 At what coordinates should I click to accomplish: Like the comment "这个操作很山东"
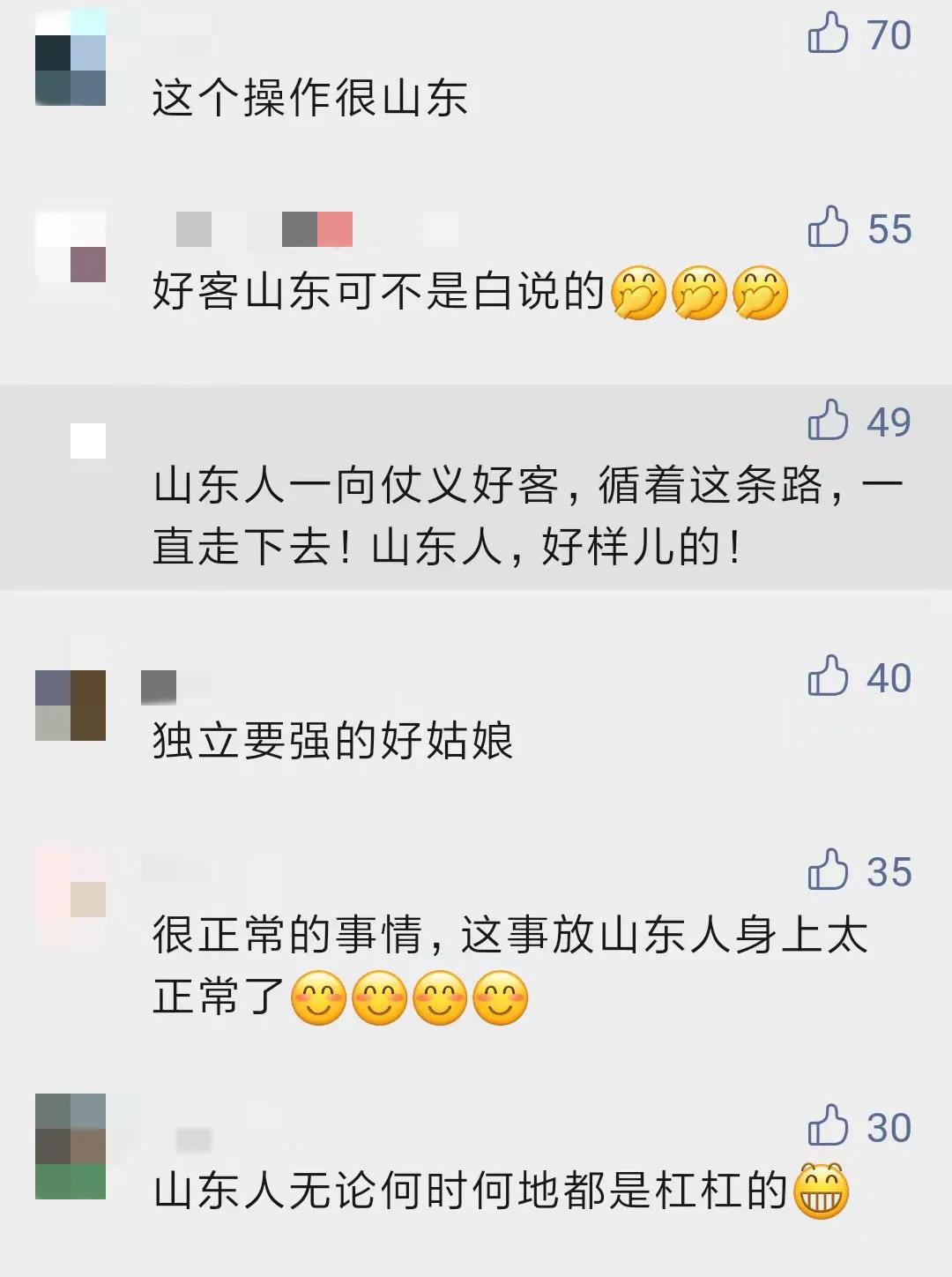[828, 34]
